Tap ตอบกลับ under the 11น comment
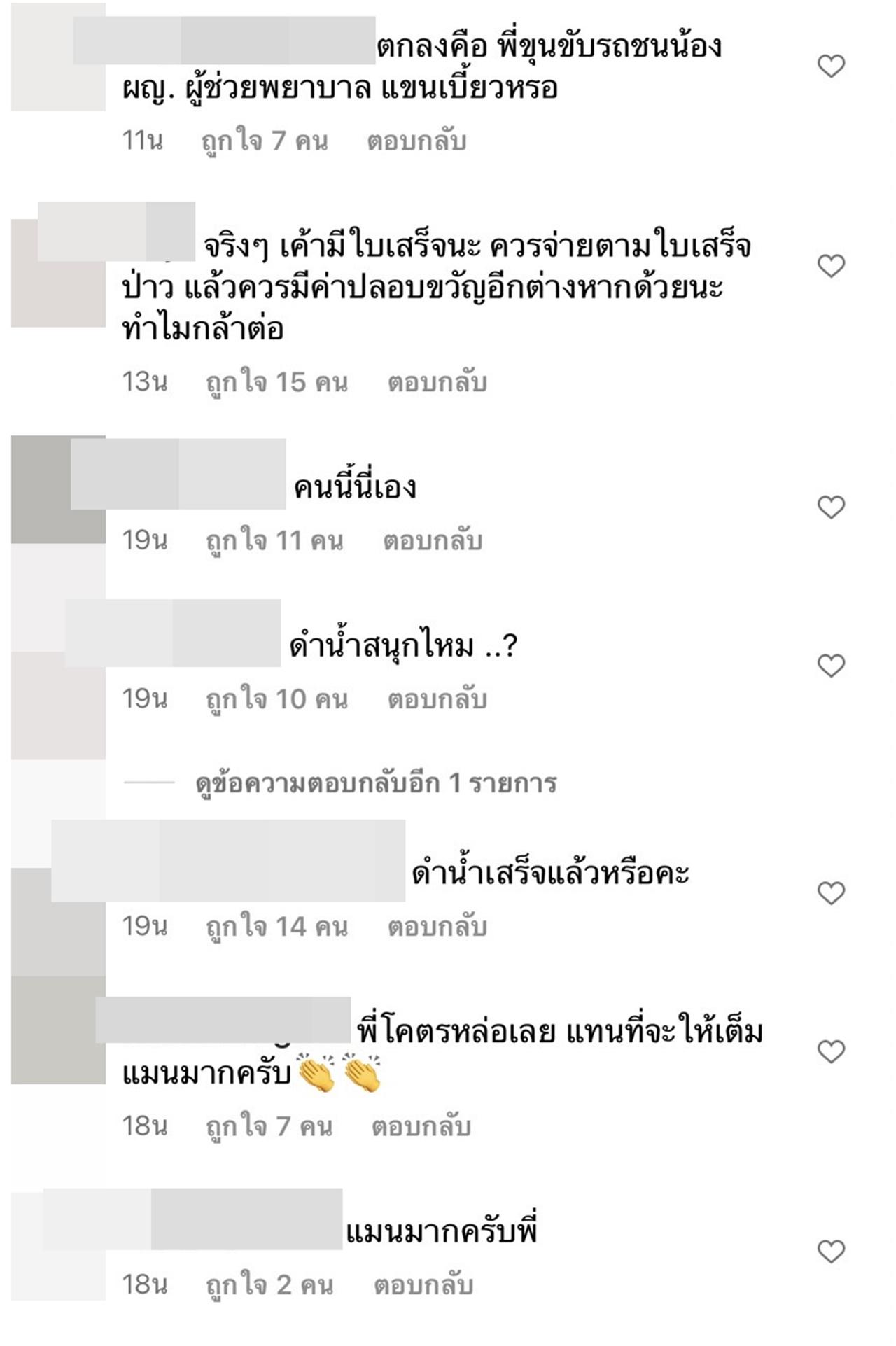This screenshot has width=896, height=1346. [x=416, y=141]
